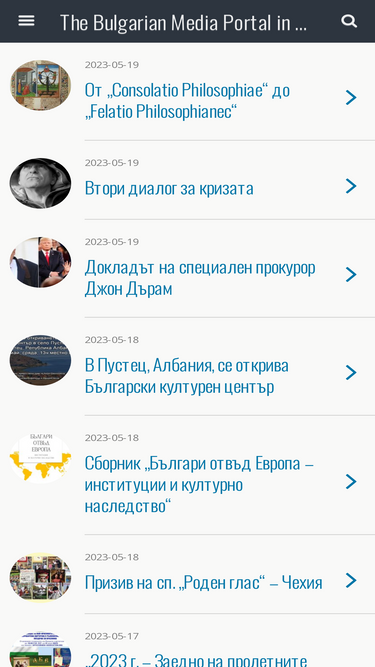Open Призив на сп. „Роден глас“ – Чехия
The height and width of the screenshot is (667, 375).
point(188,574)
